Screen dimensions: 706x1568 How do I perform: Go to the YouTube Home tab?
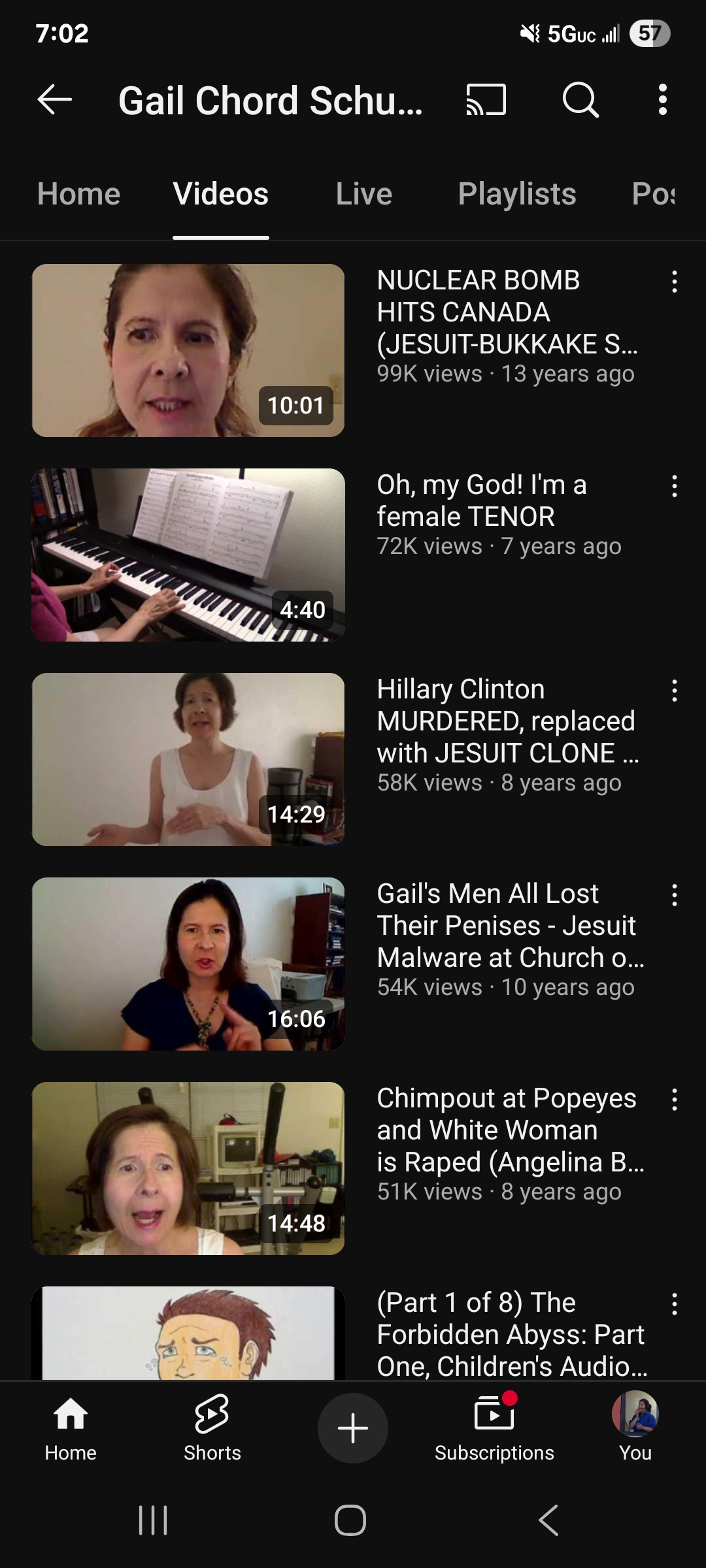71,1428
